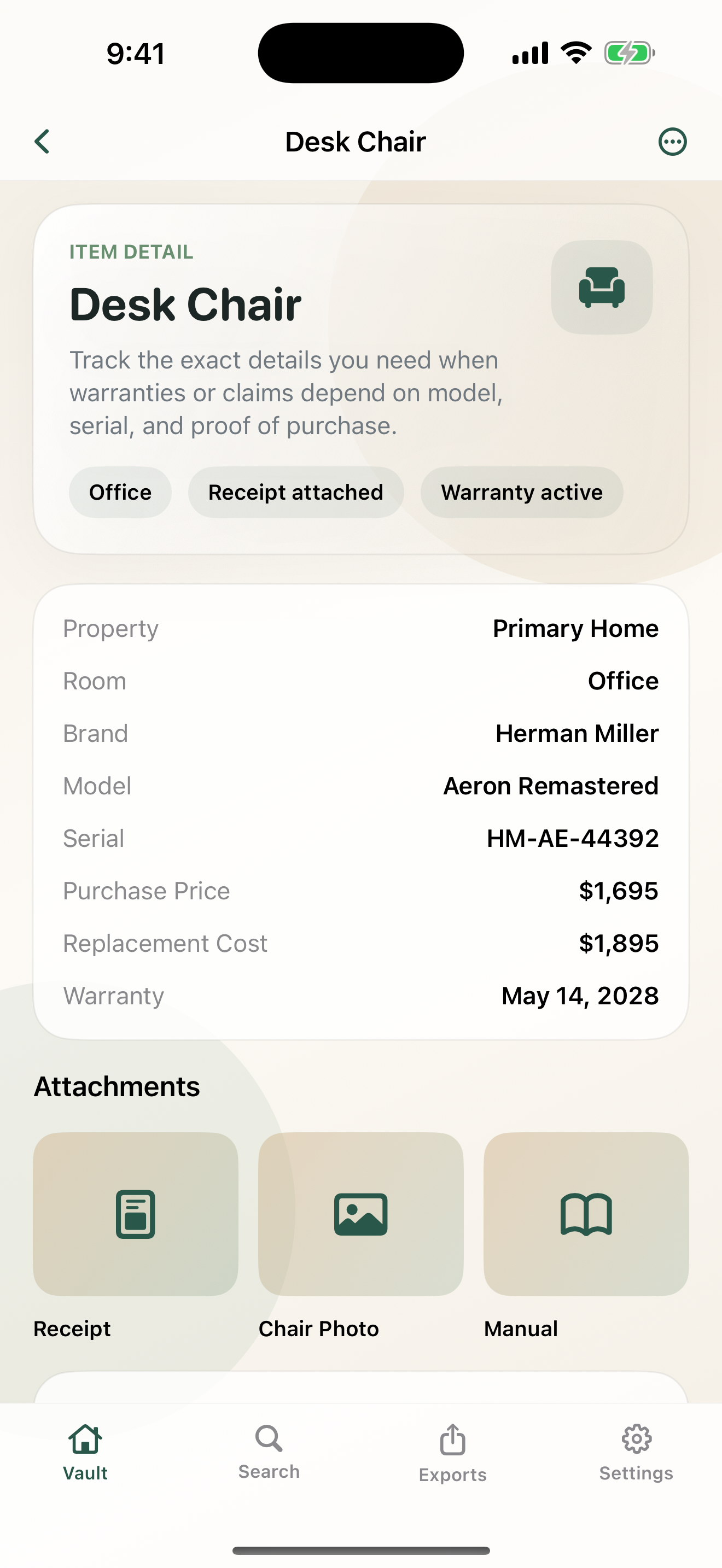Open the overflow options menu
722x1568 pixels.
[x=673, y=141]
